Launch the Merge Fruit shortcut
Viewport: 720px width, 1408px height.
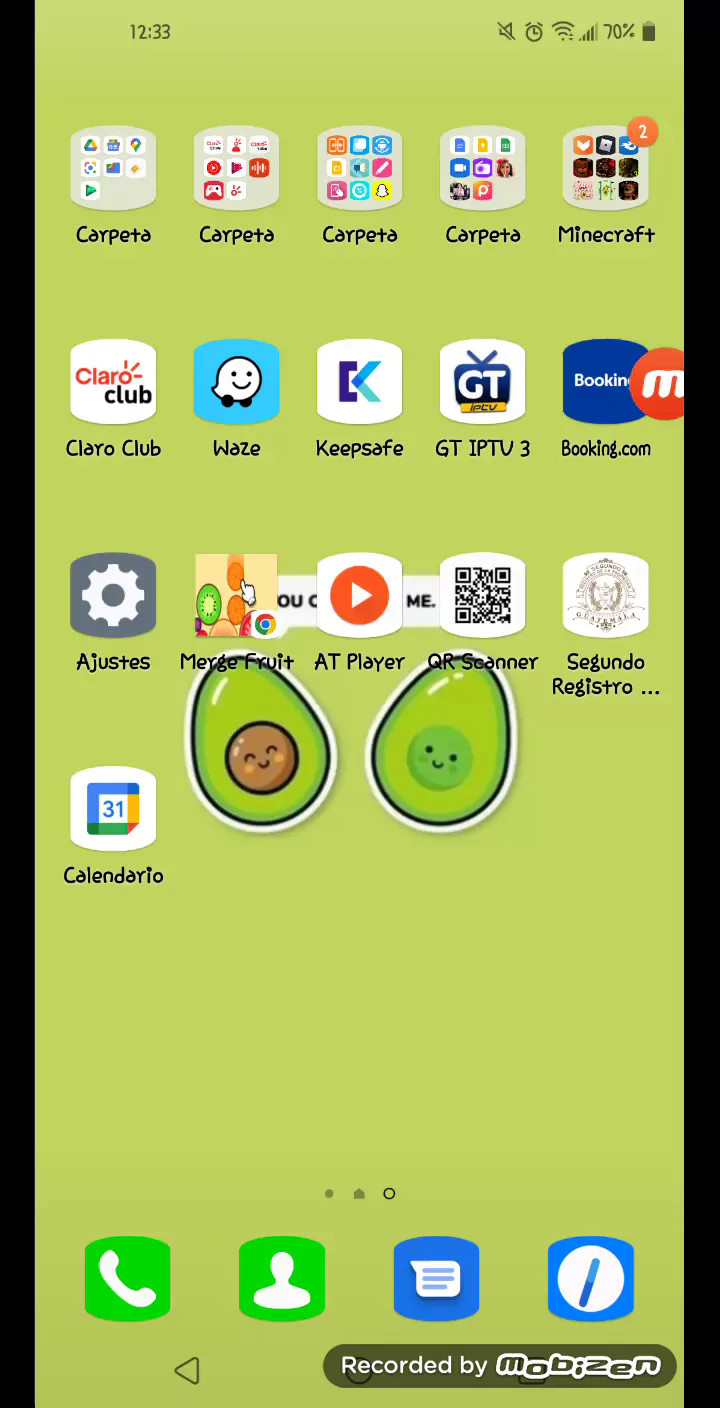[236, 596]
